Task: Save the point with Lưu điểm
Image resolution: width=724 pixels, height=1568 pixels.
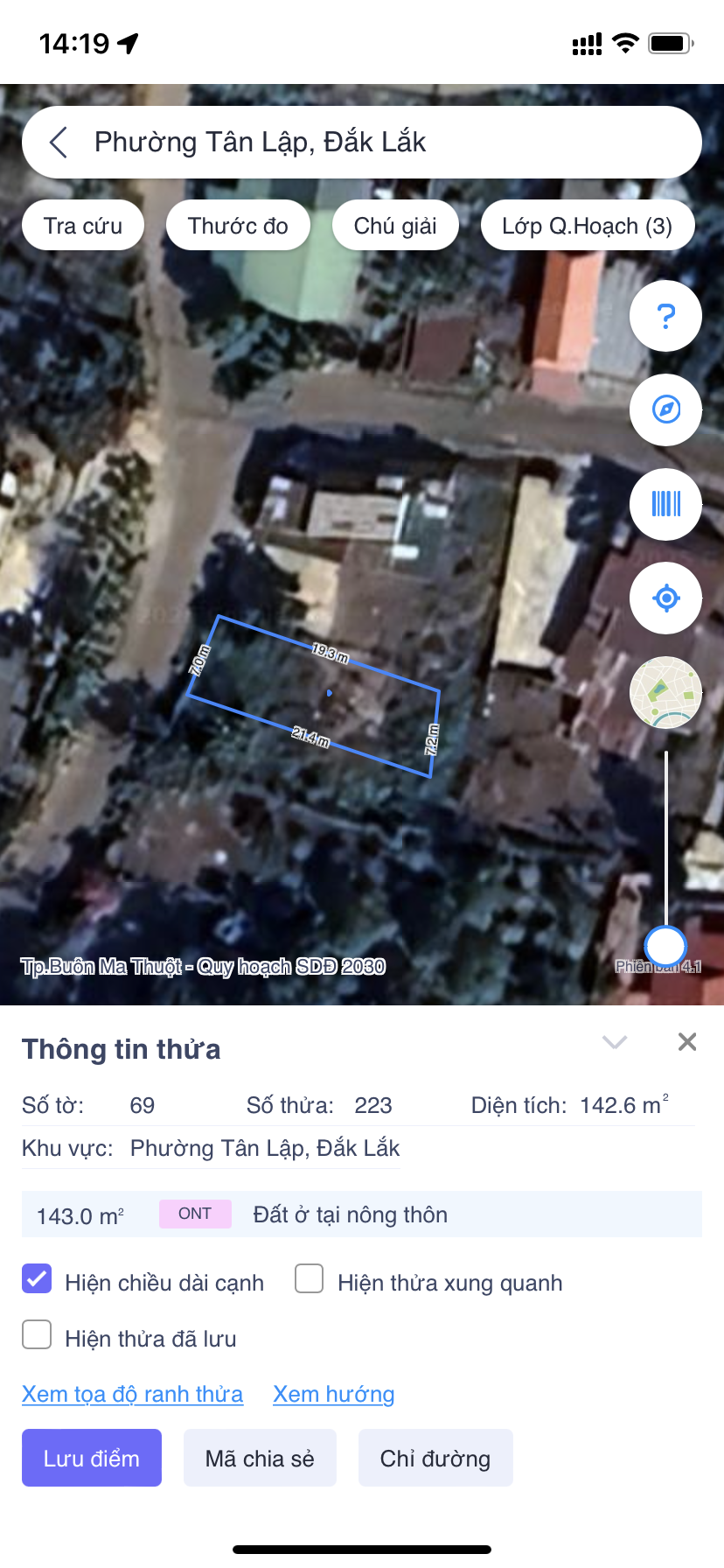Action: [x=92, y=1458]
